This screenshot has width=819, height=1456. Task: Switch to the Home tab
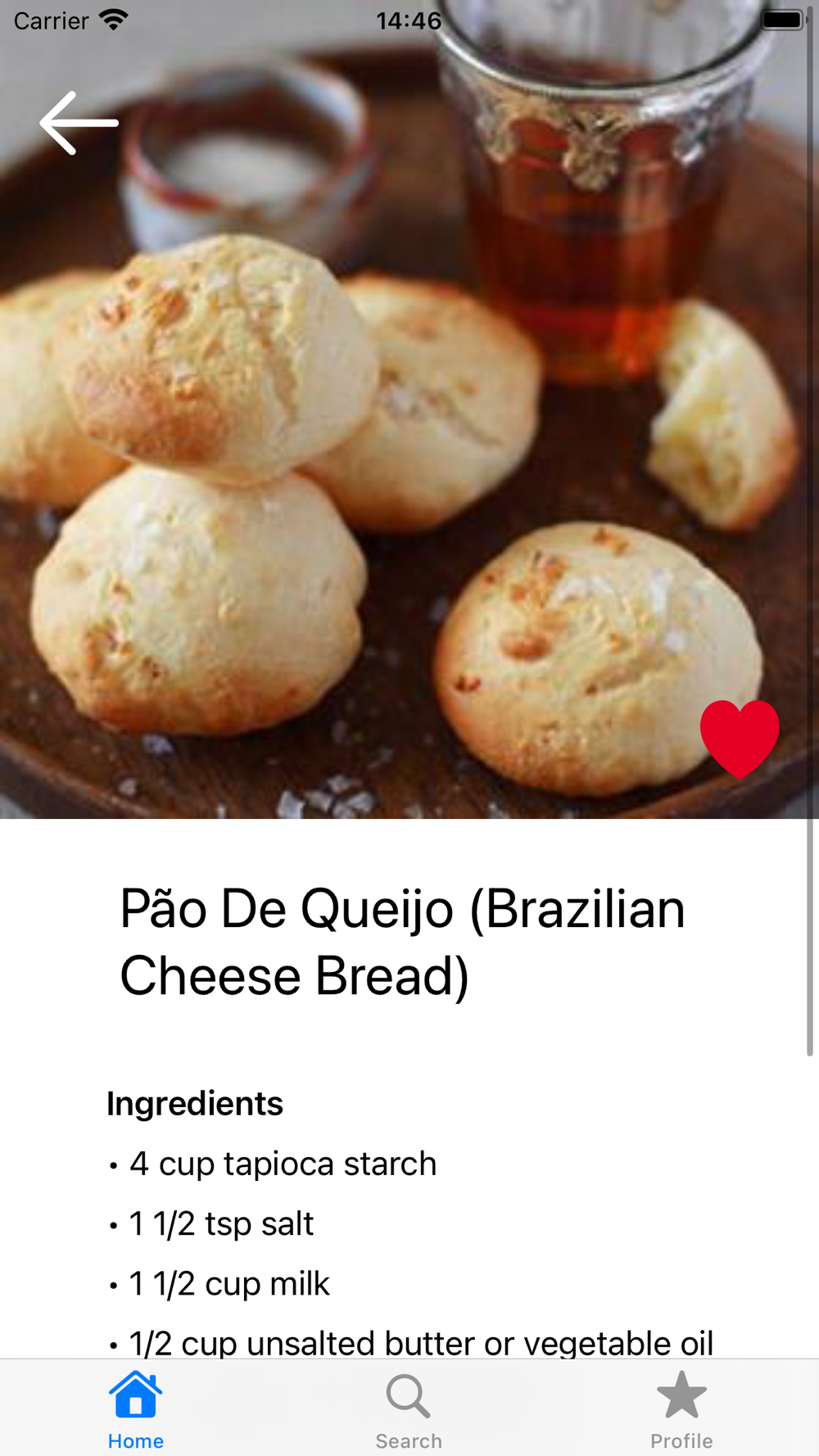(x=136, y=1409)
